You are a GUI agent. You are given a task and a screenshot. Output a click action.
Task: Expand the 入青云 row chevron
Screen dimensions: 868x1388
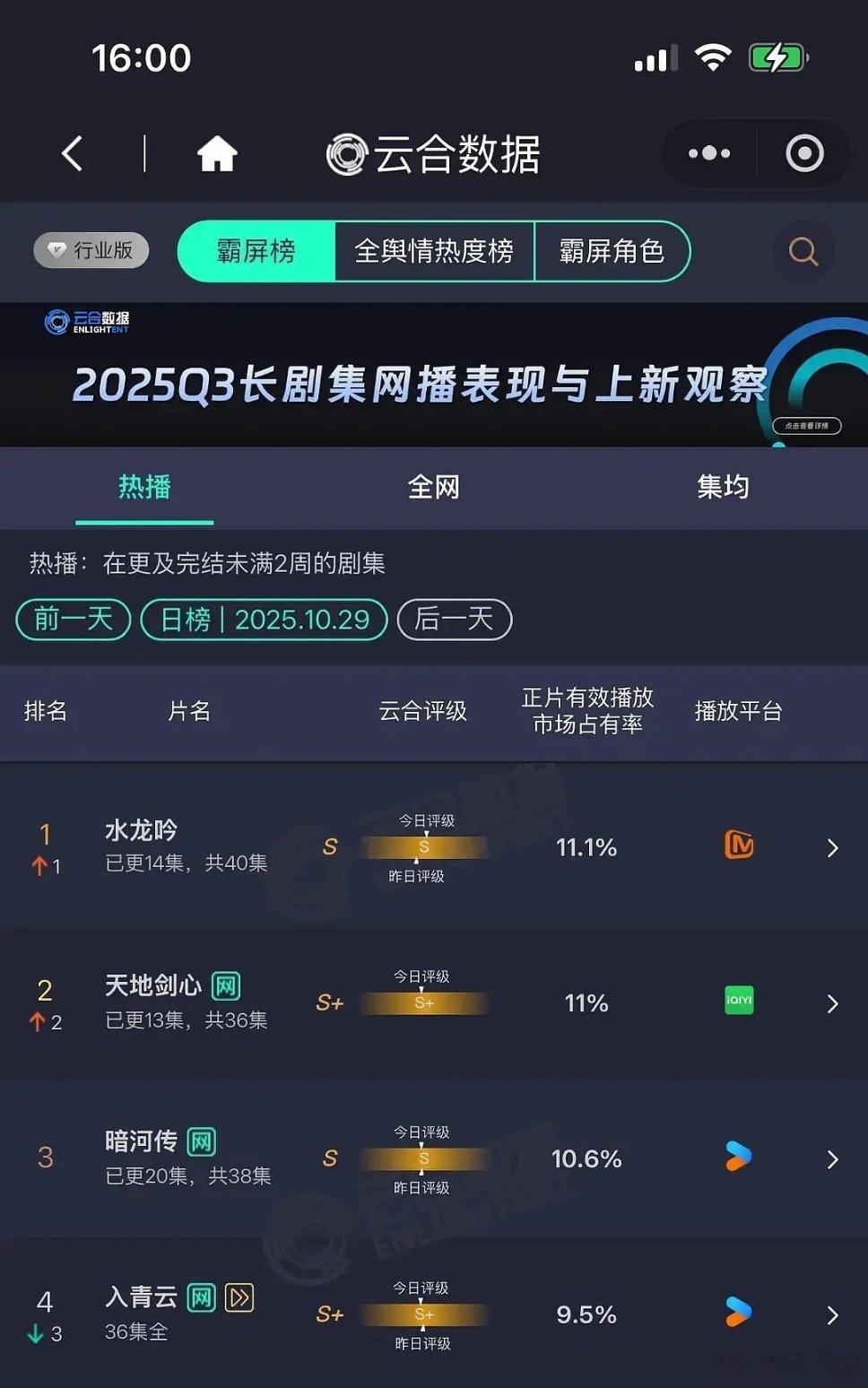coord(833,1315)
